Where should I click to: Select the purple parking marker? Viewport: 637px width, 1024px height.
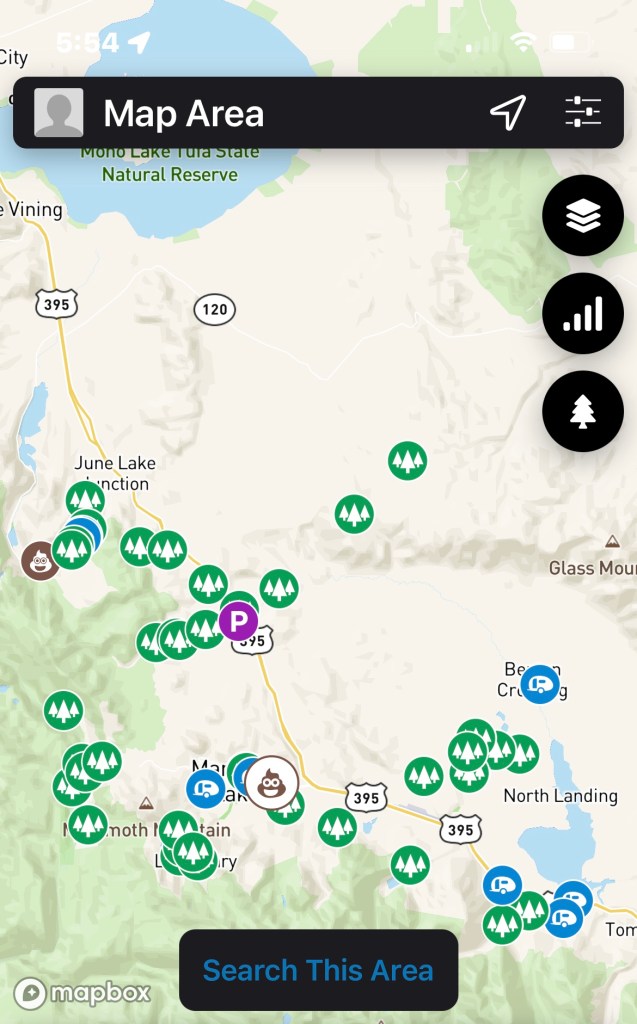[238, 622]
